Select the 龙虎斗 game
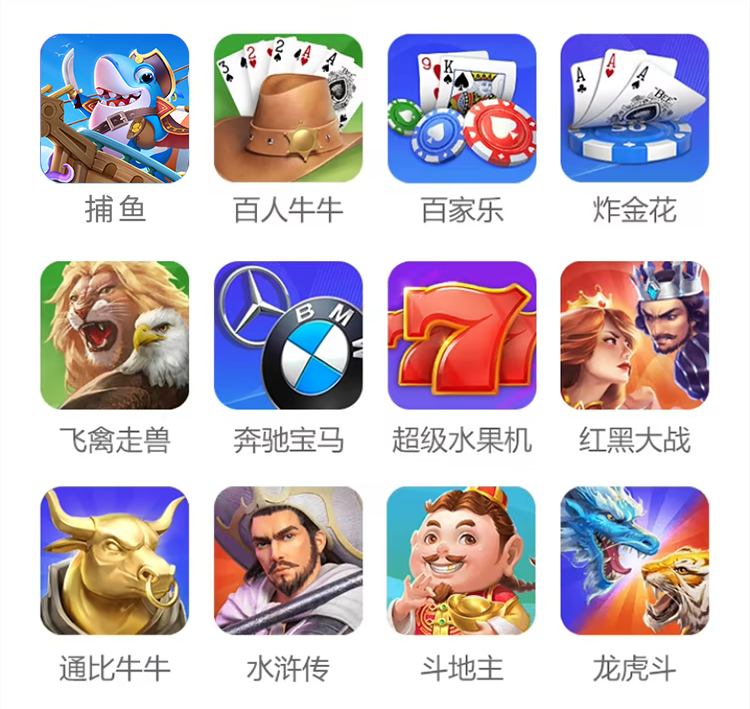 tap(634, 561)
